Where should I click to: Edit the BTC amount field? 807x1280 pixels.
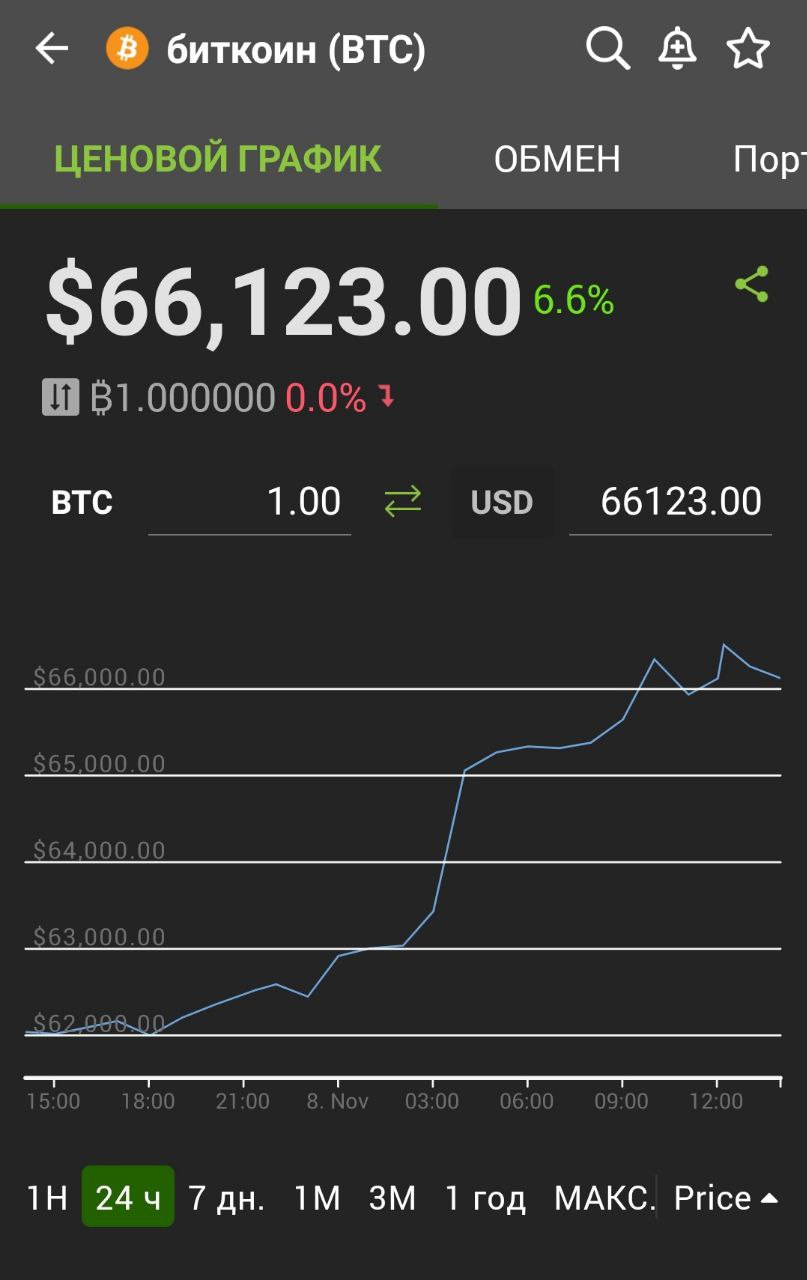click(x=250, y=502)
